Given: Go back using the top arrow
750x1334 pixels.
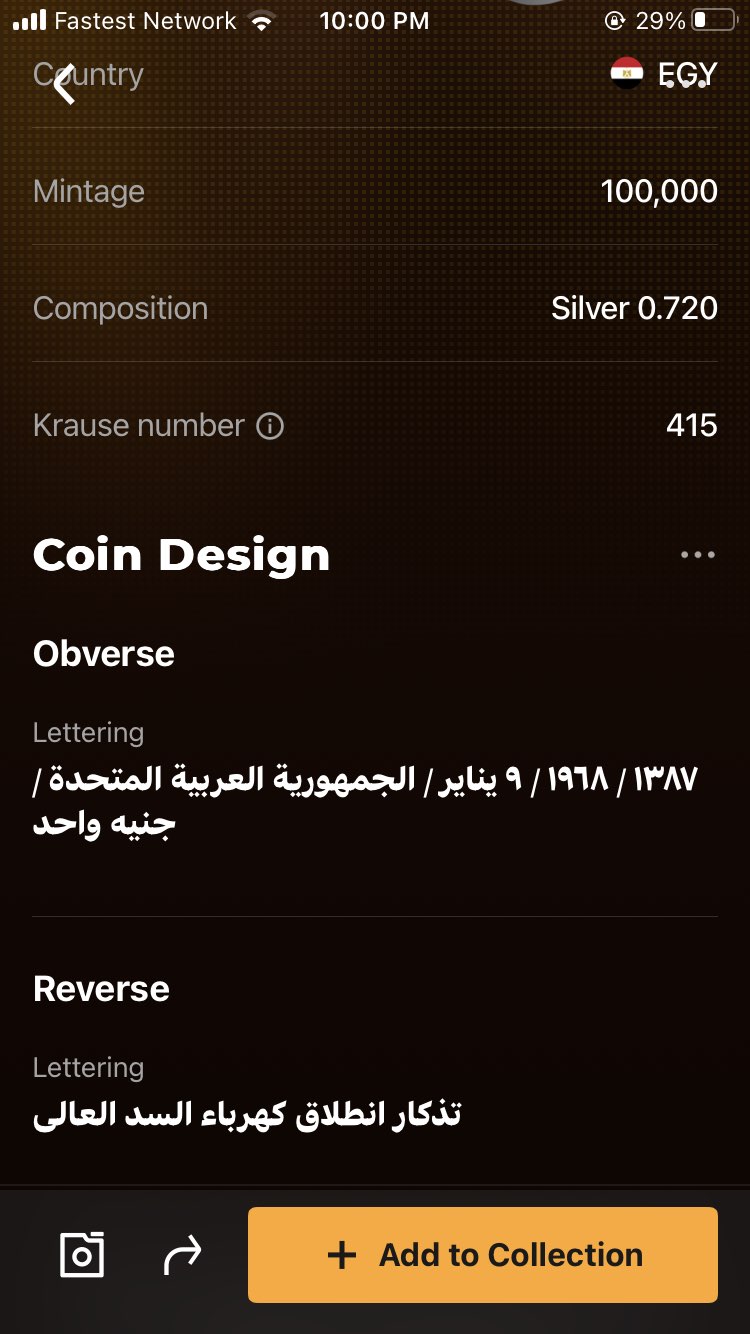Looking at the screenshot, I should [65, 84].
